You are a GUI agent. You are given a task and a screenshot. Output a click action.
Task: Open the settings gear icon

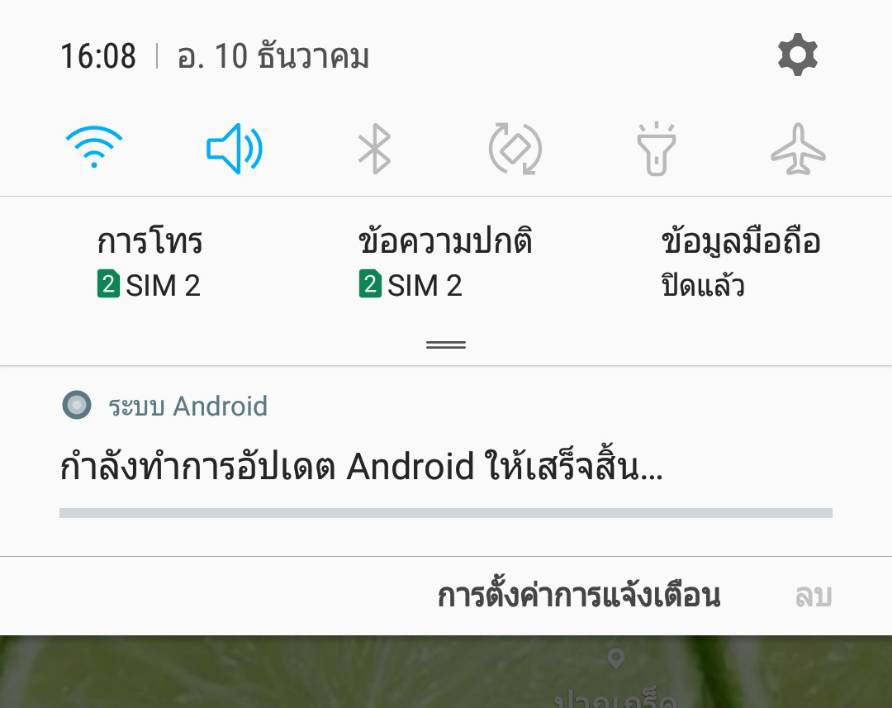coord(797,55)
